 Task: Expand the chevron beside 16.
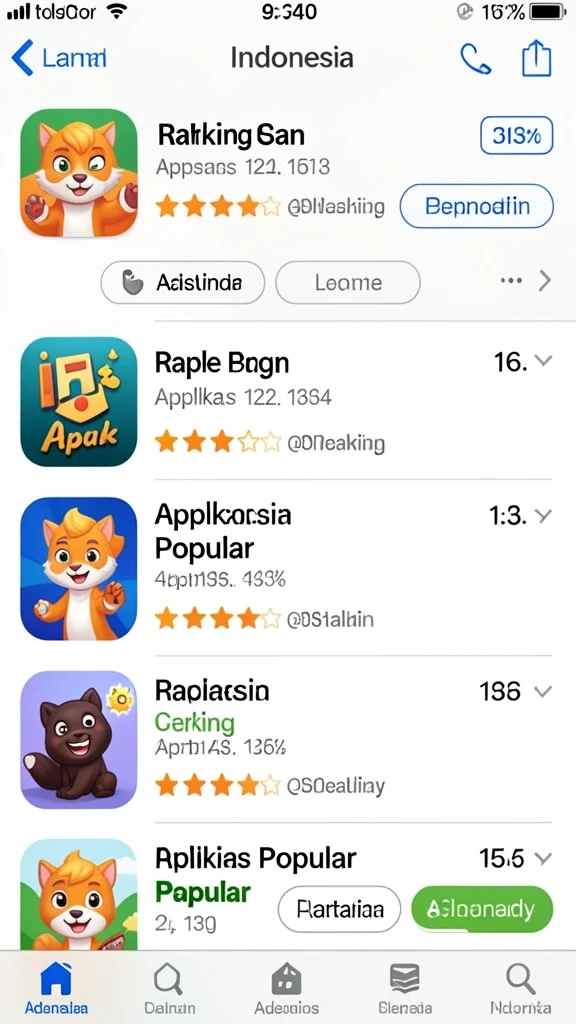543,360
